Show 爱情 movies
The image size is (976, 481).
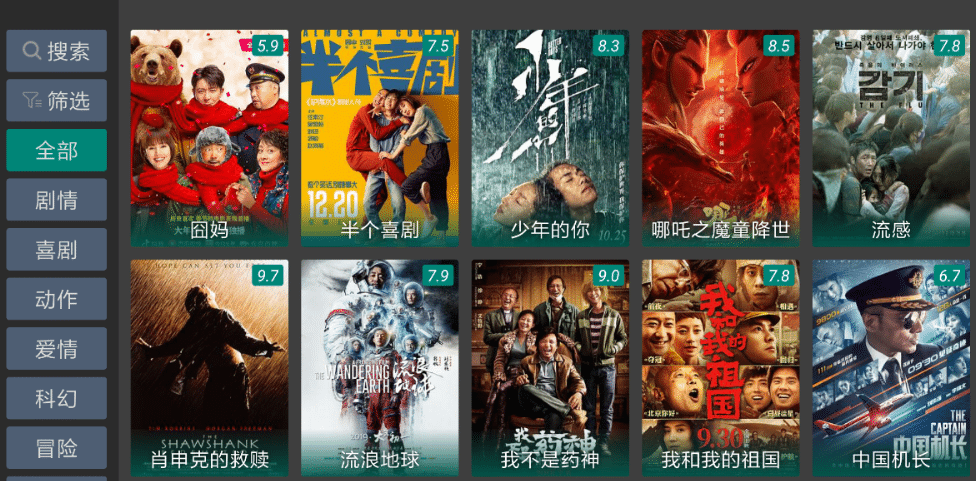[56, 349]
